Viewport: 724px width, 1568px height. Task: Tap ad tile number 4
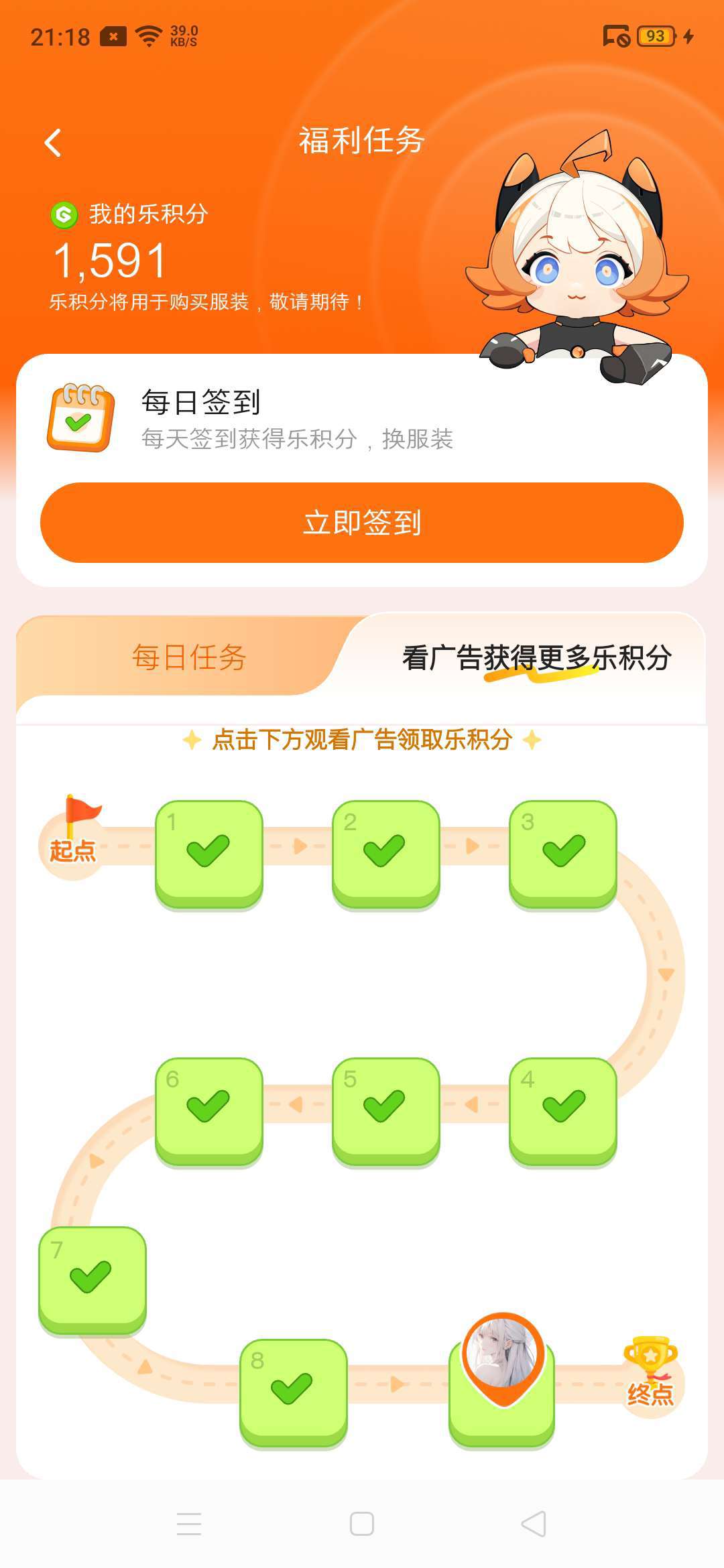562,1110
